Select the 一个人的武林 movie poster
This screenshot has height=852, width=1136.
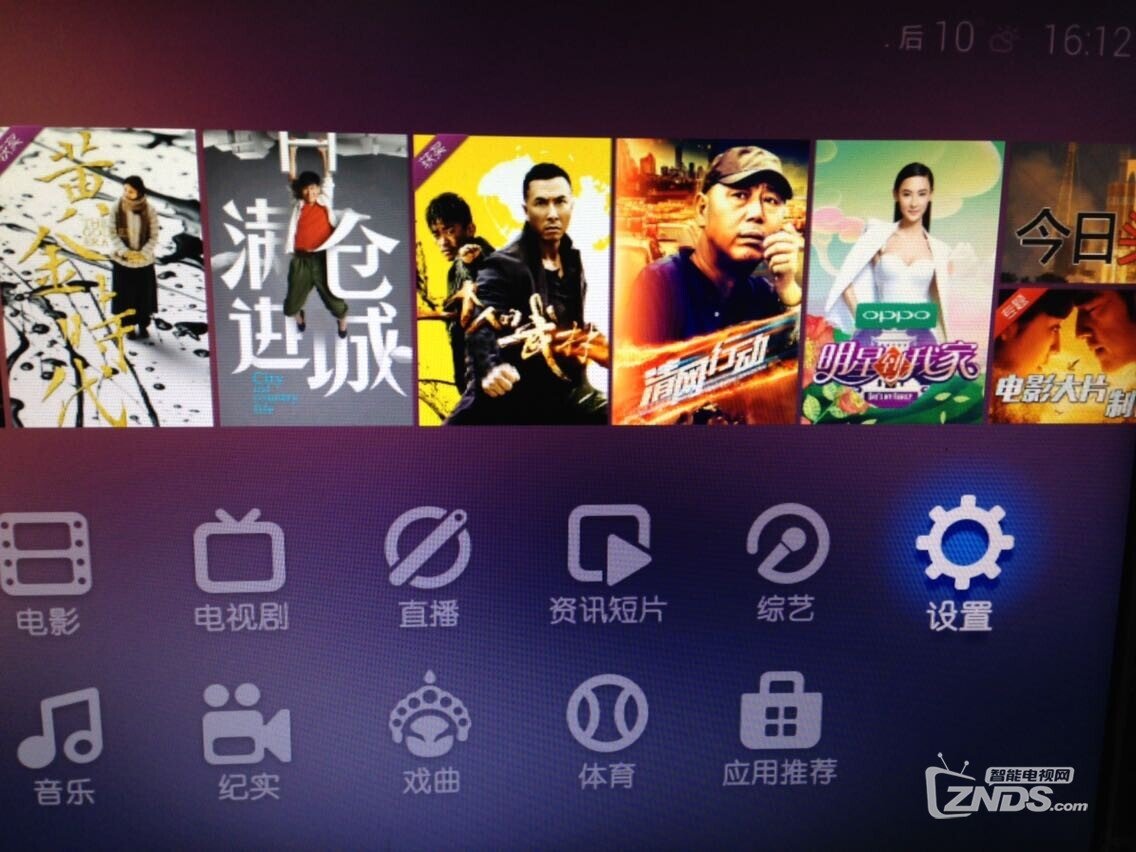click(x=513, y=280)
